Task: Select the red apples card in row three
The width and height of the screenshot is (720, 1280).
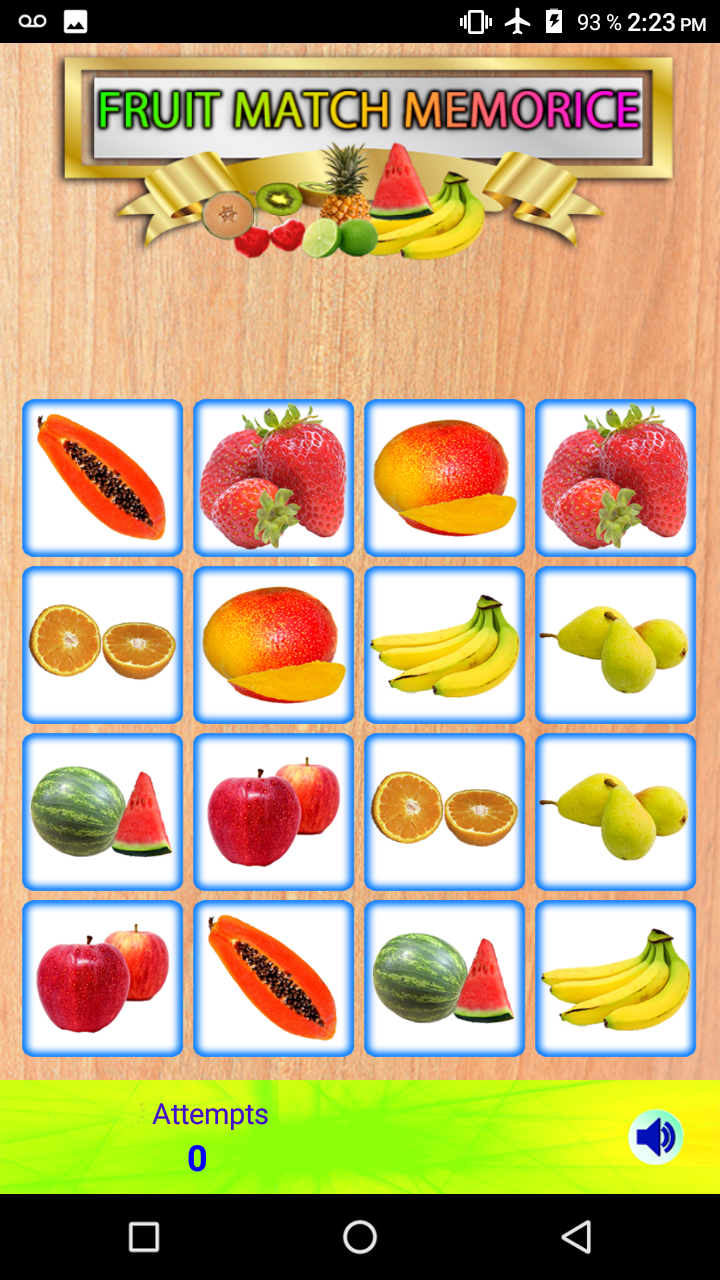Action: (273, 812)
